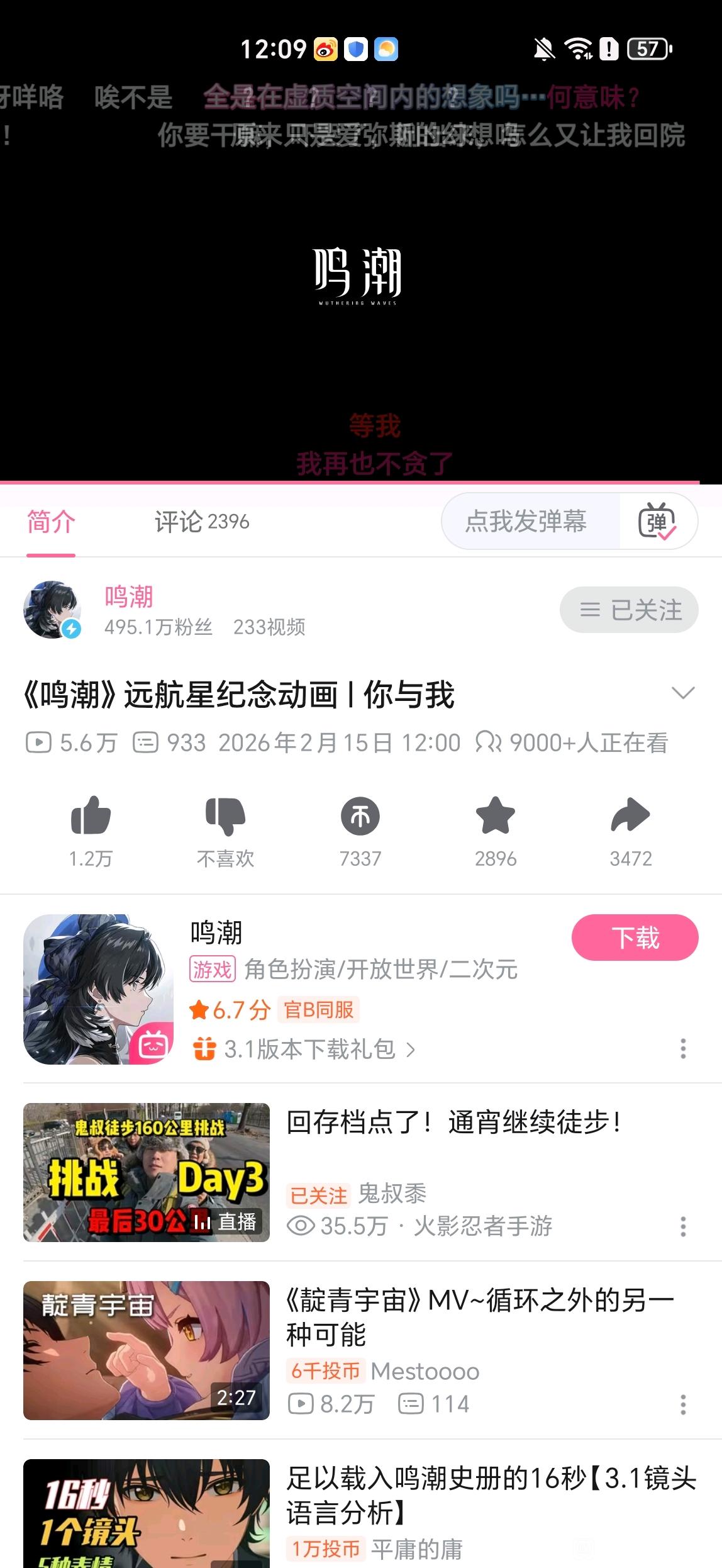Open 鸣潮 uploader profile avatar
The height and width of the screenshot is (1568, 722).
tap(52, 609)
